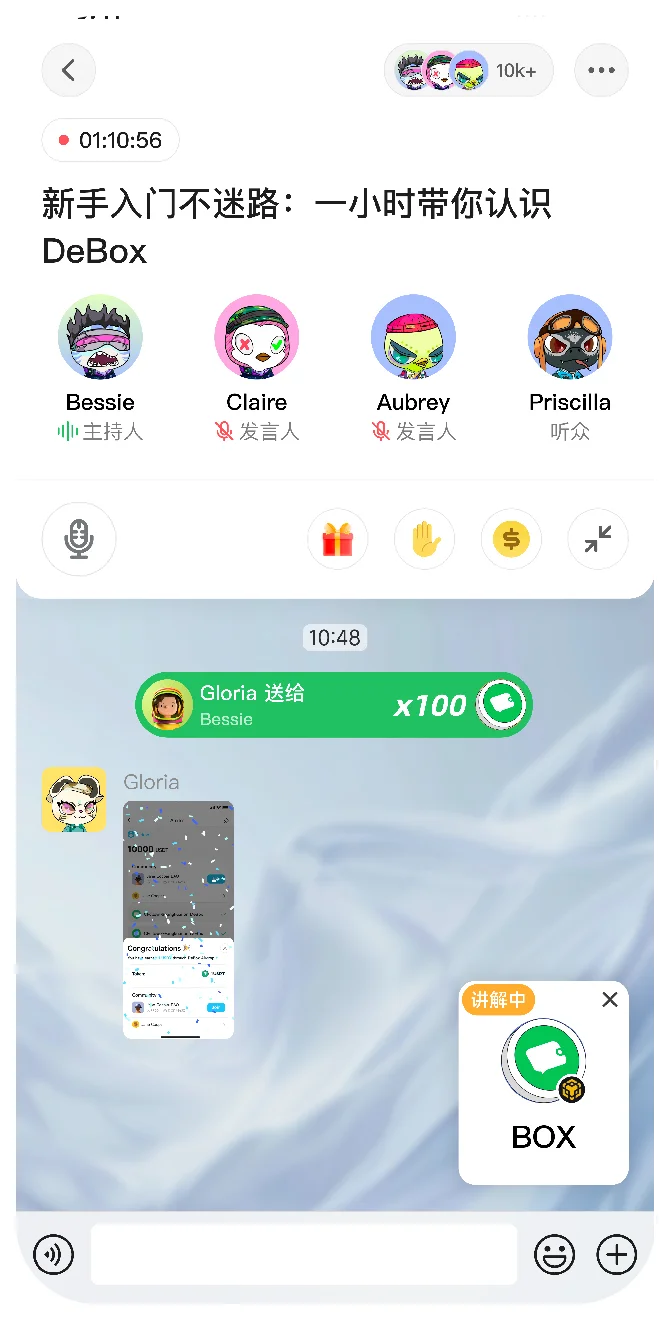The image size is (672, 1320).
Task: Minimize the live room panel
Action: pos(598,540)
